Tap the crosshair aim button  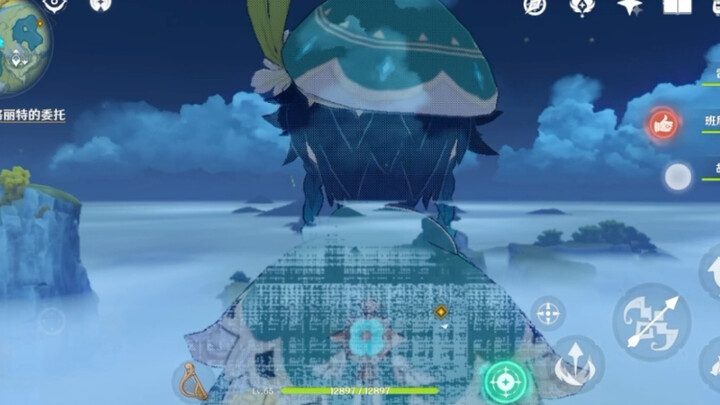pos(547,314)
